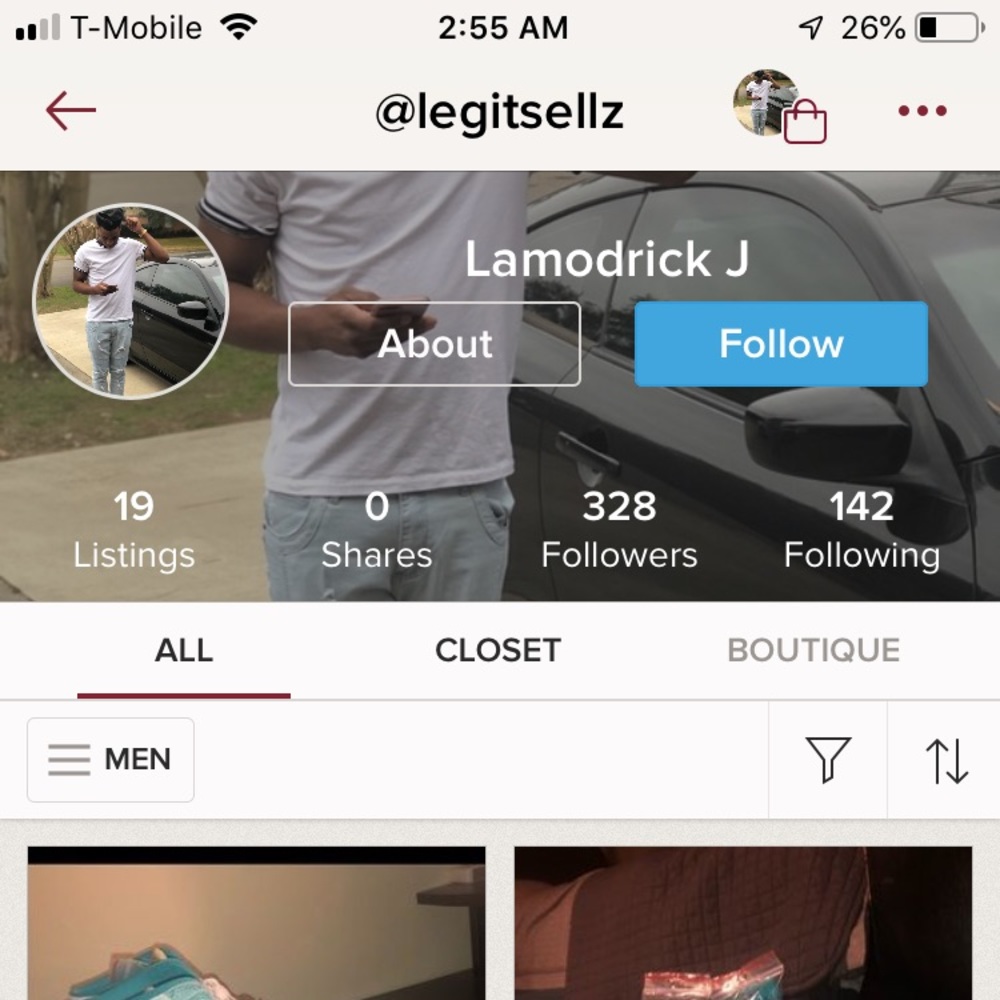Open the closet shopping bag icon
This screenshot has width=1000, height=1000.
781,106
